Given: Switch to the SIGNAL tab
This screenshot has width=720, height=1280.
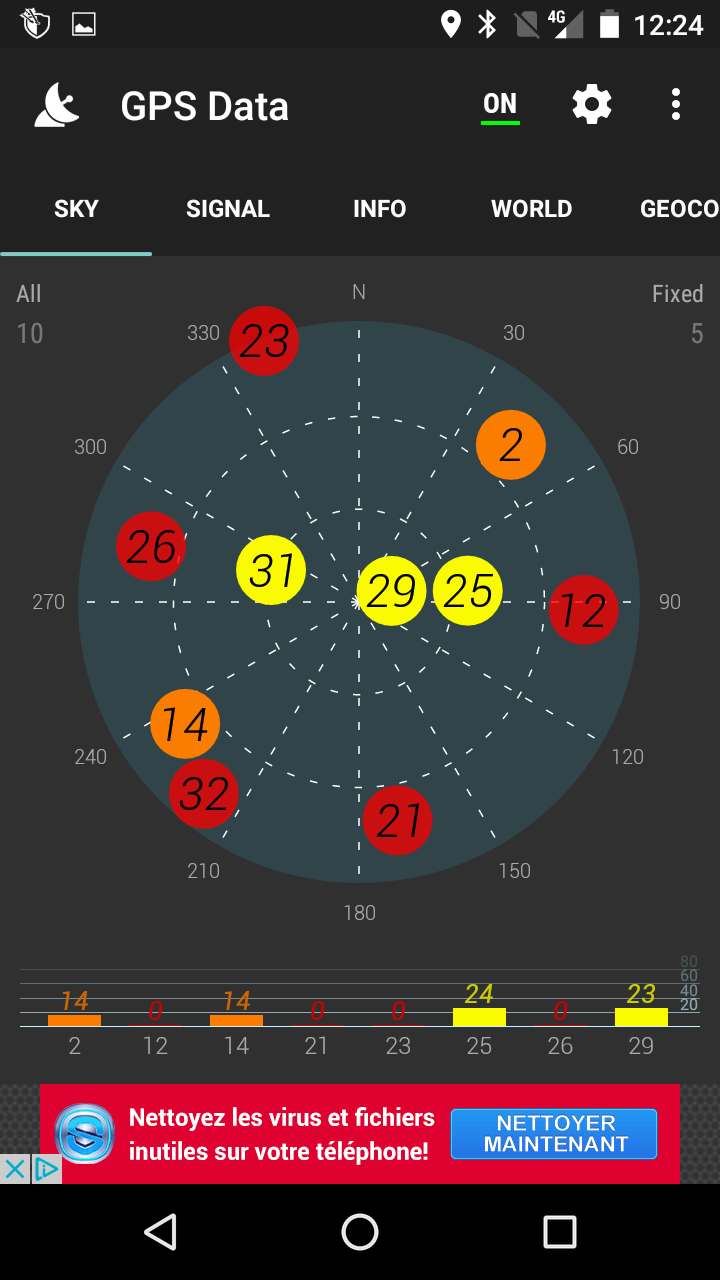Looking at the screenshot, I should coord(228,209).
